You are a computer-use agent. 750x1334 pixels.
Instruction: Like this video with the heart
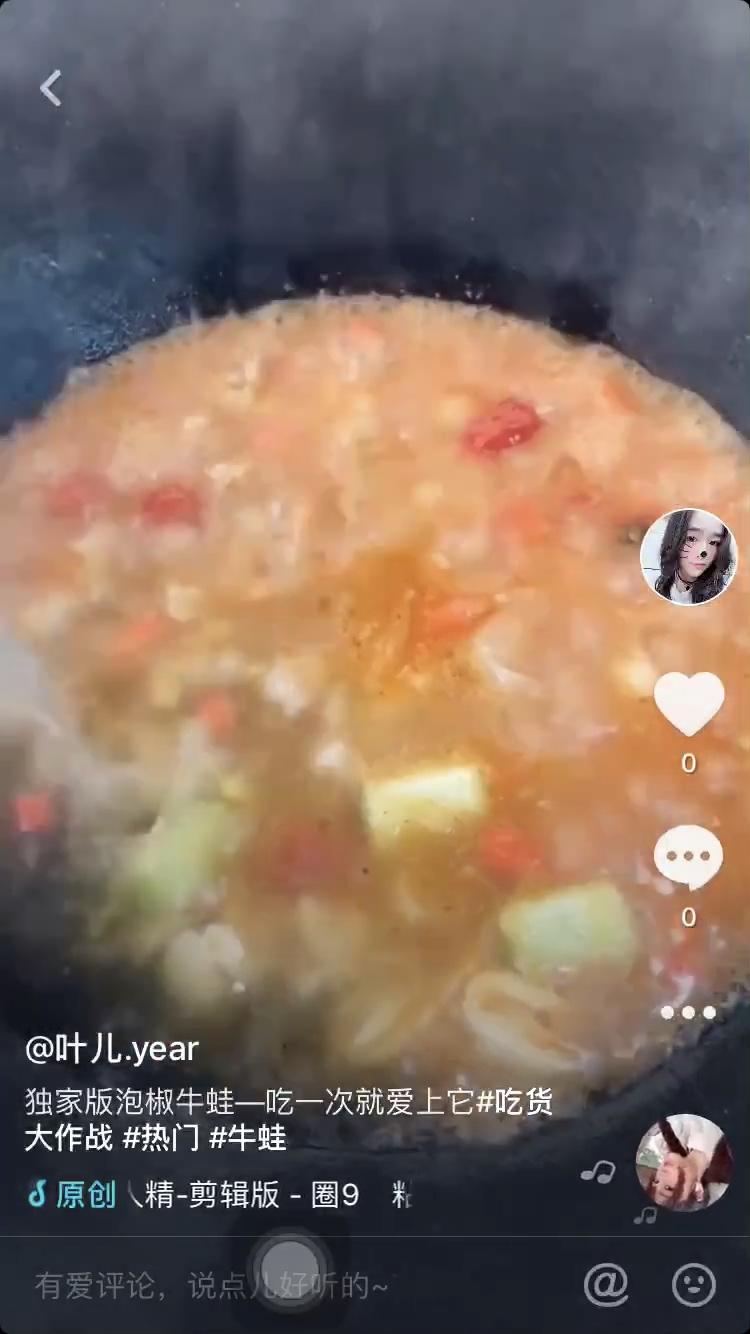coord(689,703)
